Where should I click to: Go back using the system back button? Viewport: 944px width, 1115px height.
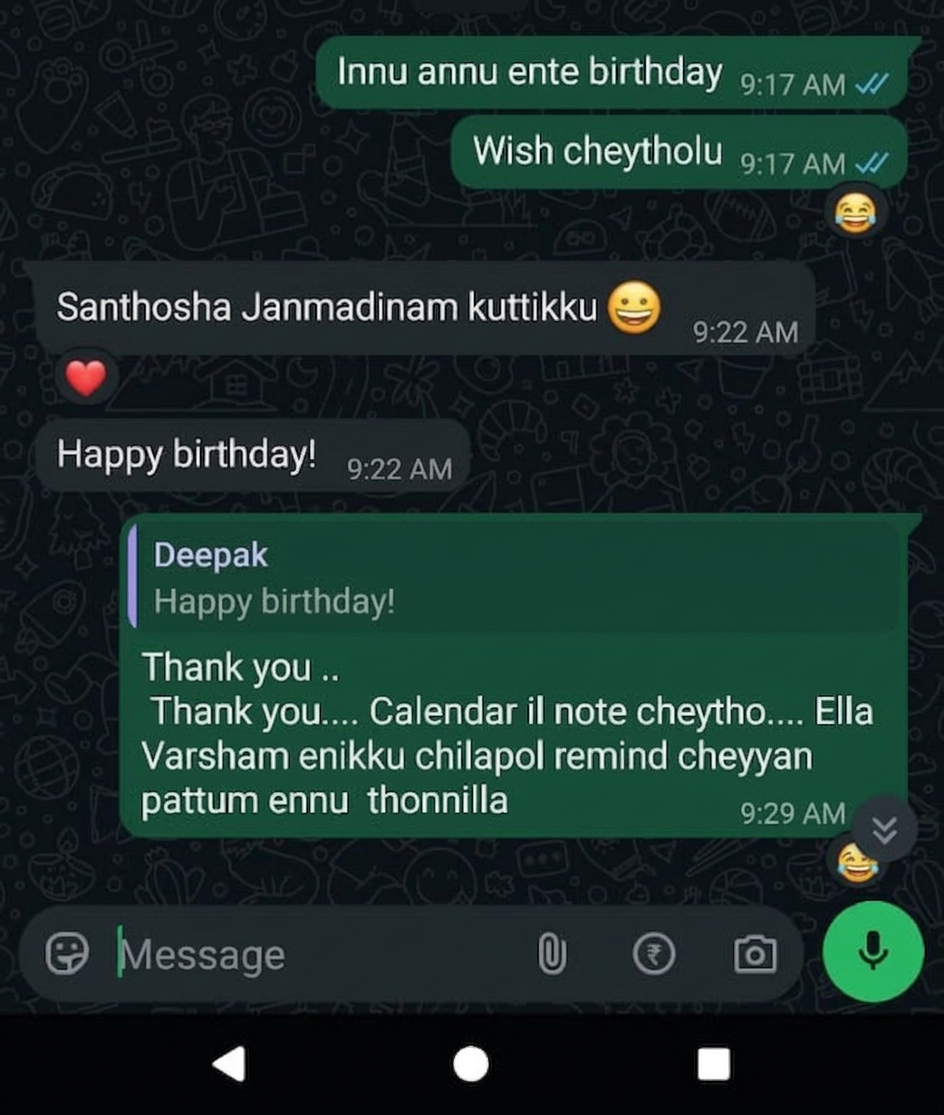(x=230, y=1064)
